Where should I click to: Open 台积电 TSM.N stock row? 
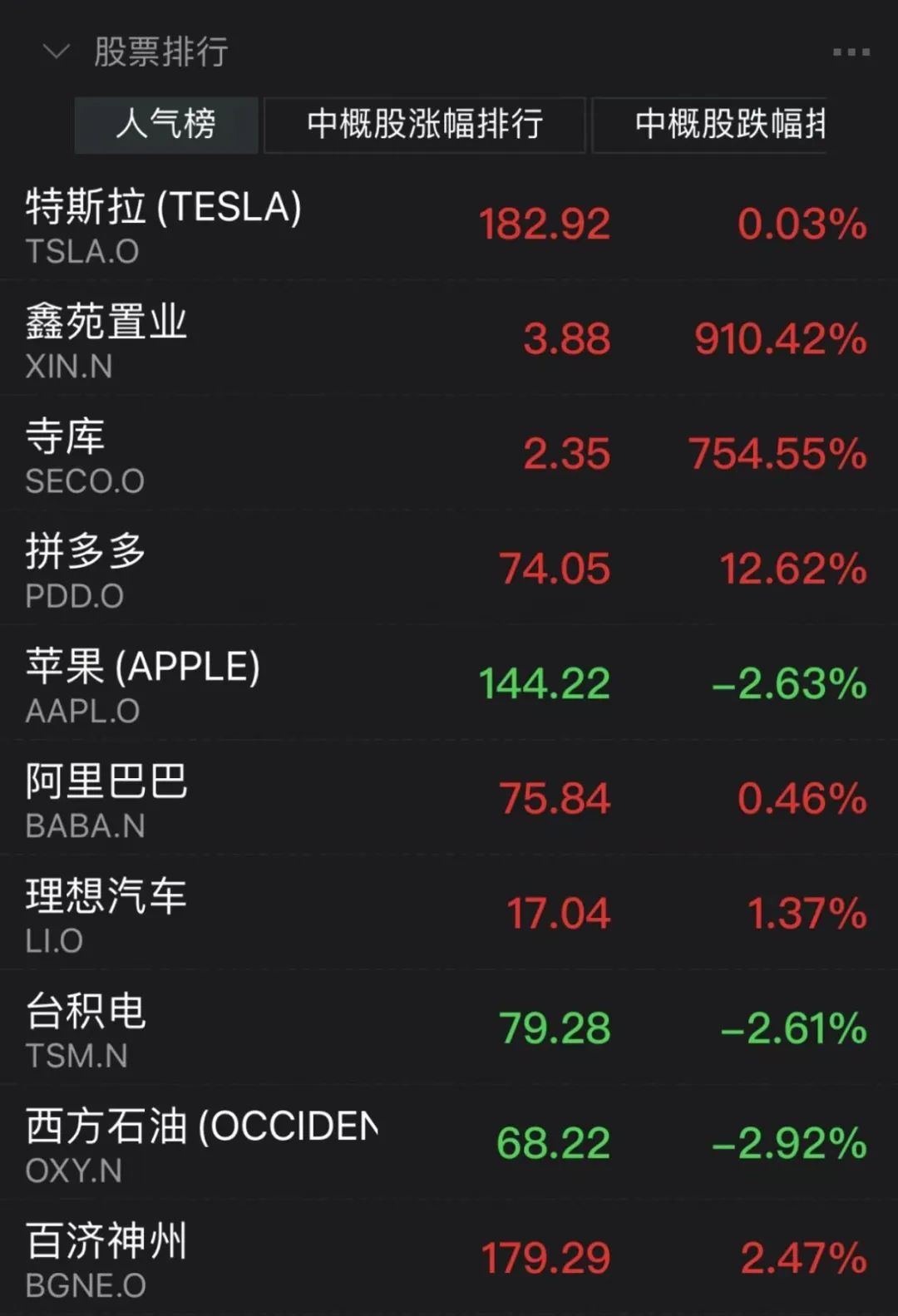(449, 1028)
